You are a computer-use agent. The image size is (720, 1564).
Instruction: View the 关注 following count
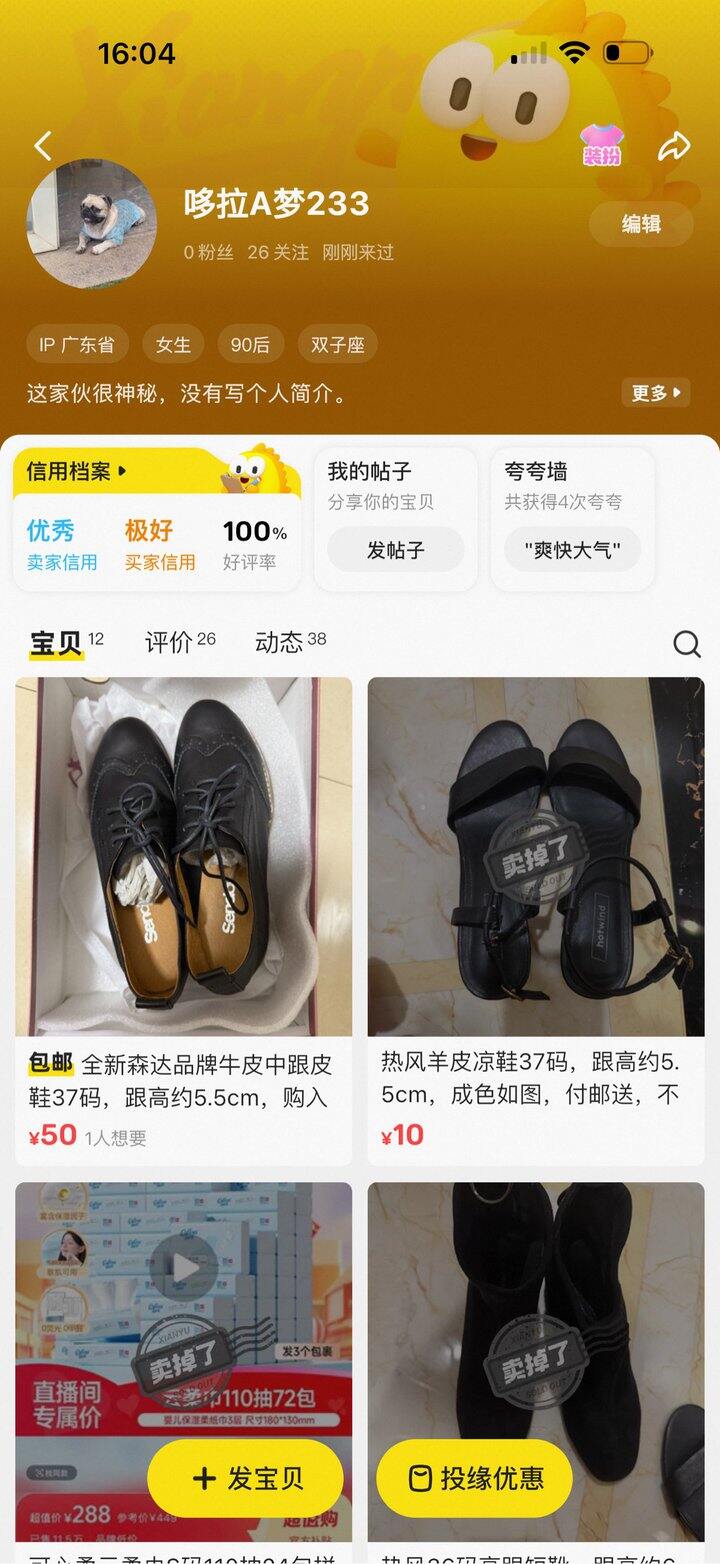pyautogui.click(x=278, y=253)
